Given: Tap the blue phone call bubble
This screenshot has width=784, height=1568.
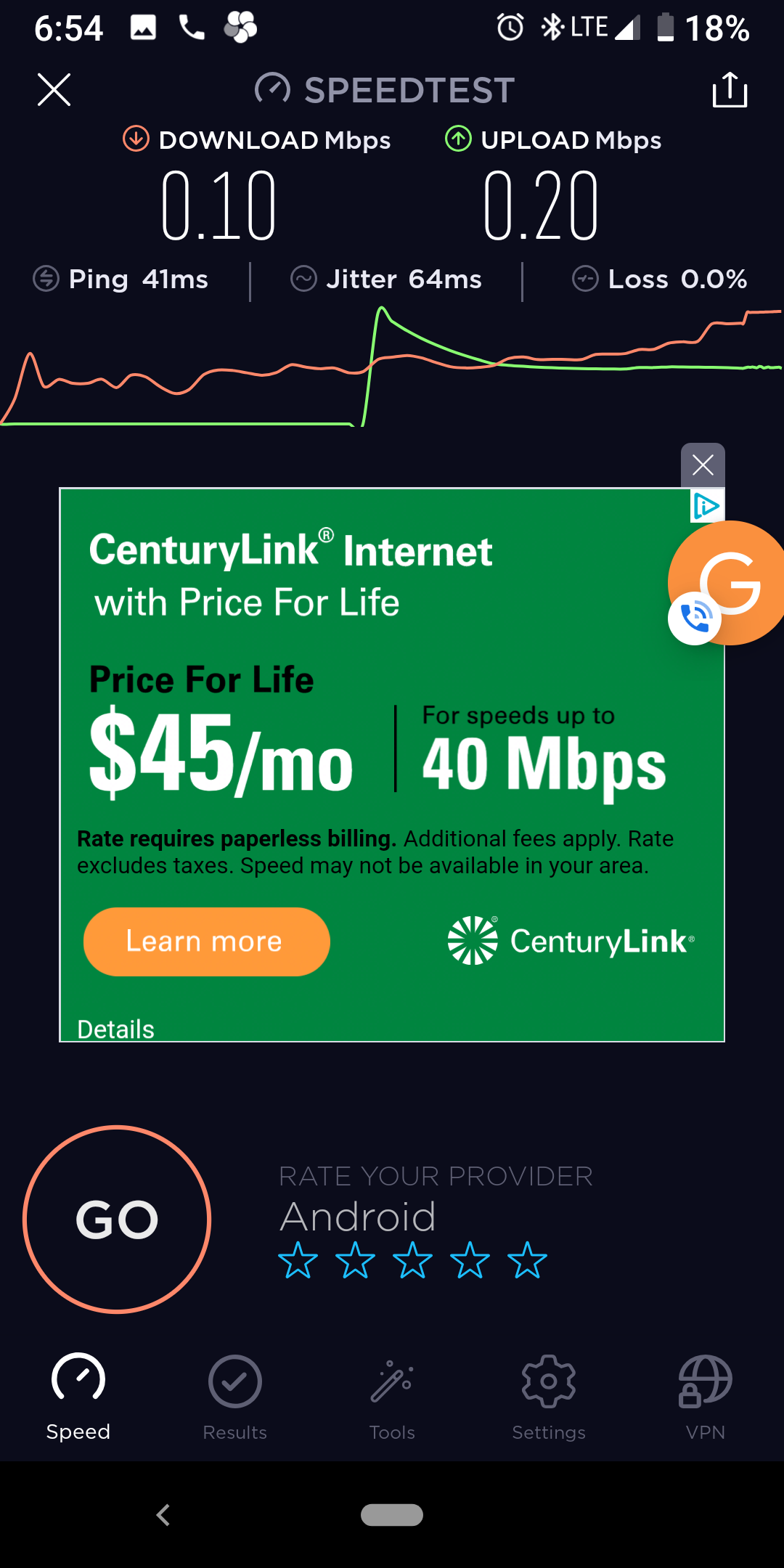Looking at the screenshot, I should click(695, 617).
